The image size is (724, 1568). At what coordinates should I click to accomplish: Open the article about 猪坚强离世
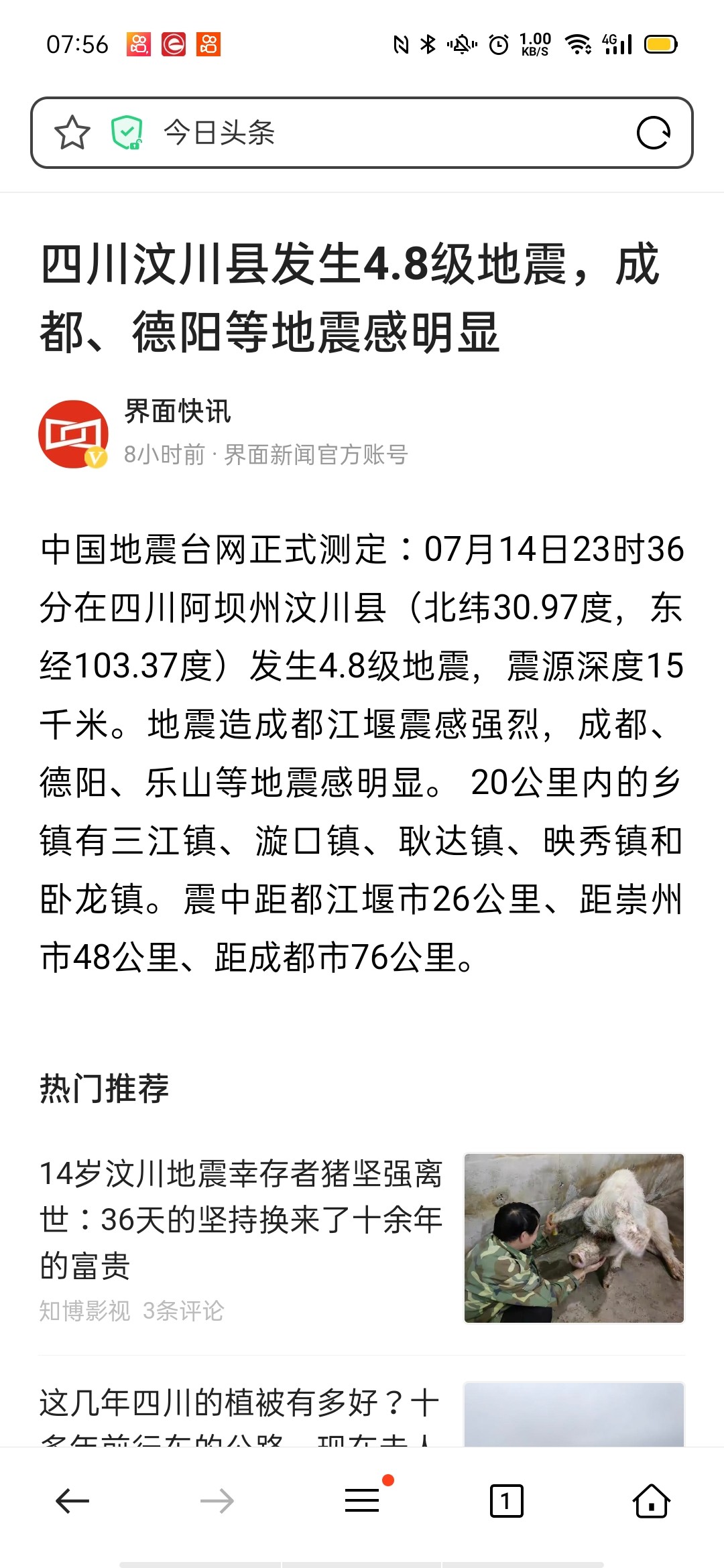tap(241, 1220)
